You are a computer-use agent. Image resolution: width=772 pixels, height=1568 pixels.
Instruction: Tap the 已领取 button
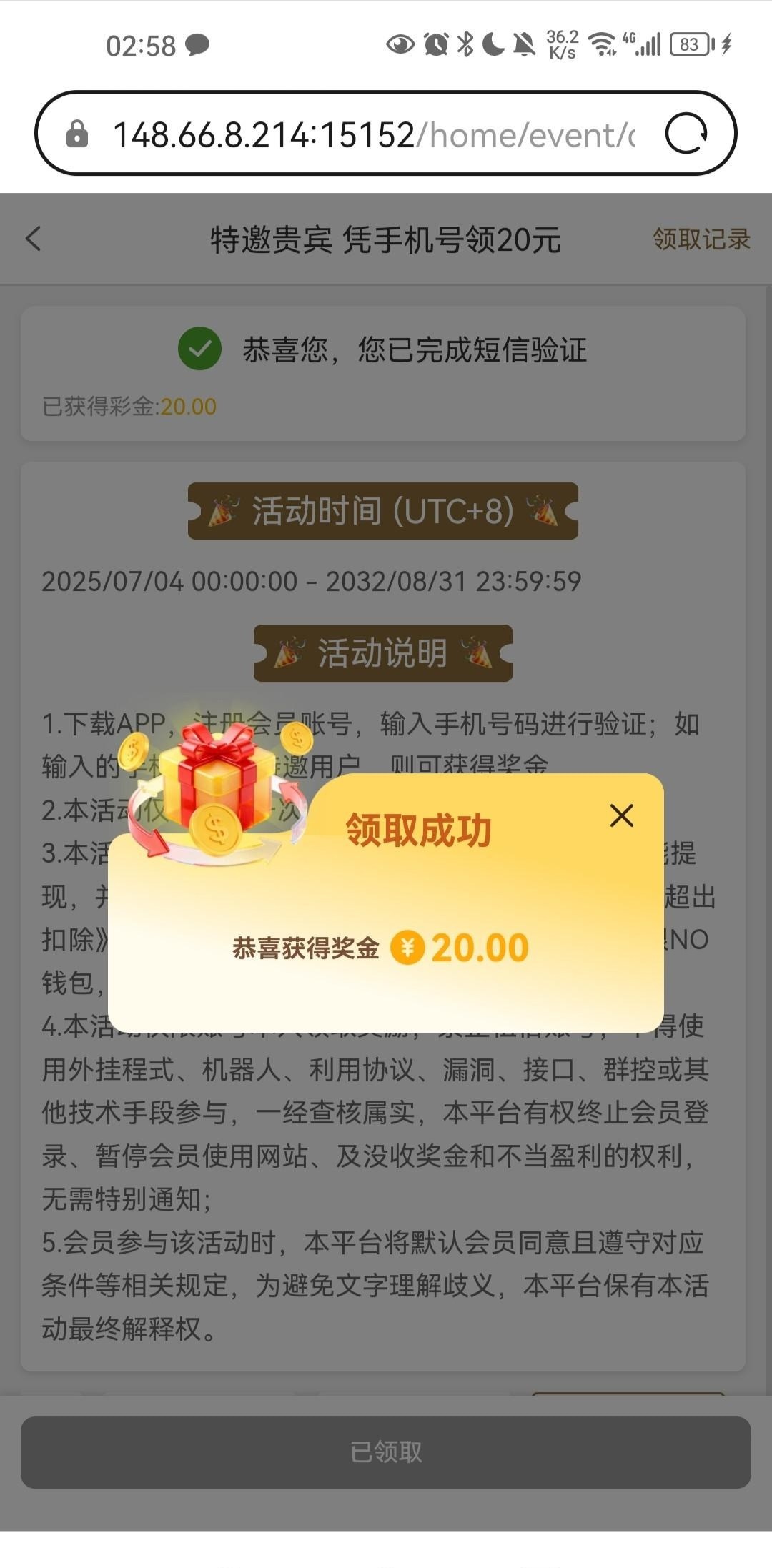386,1452
